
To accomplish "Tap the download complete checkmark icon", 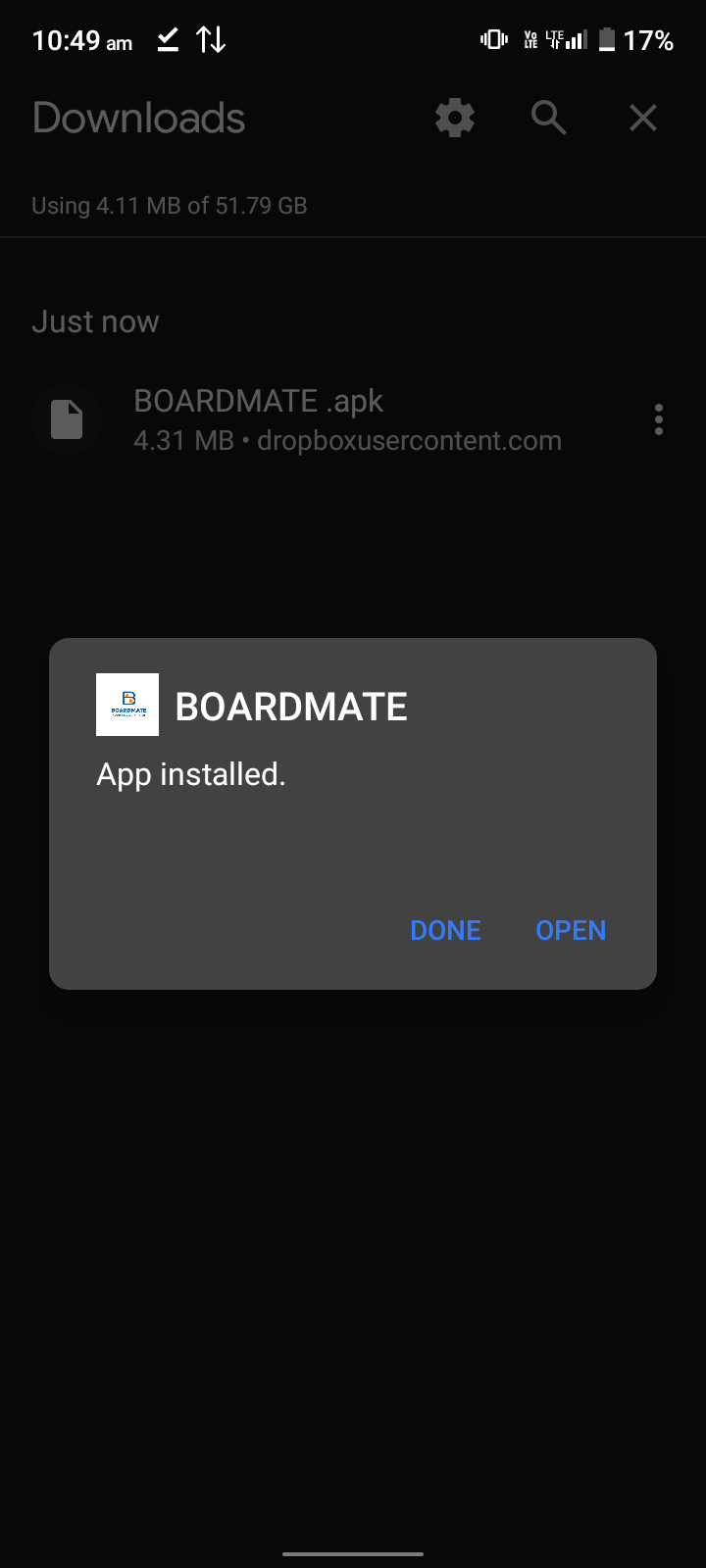I will click(167, 39).
